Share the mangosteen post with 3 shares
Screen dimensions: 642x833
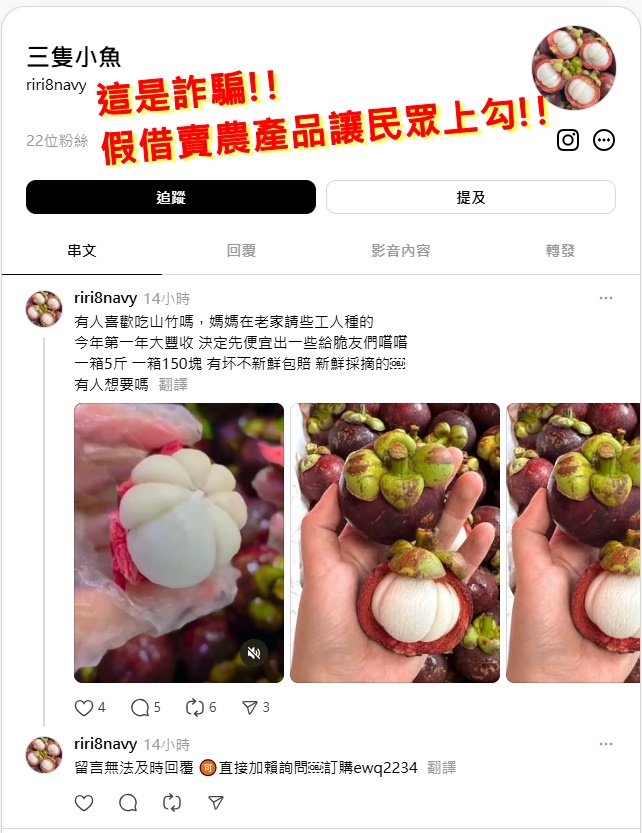(250, 707)
